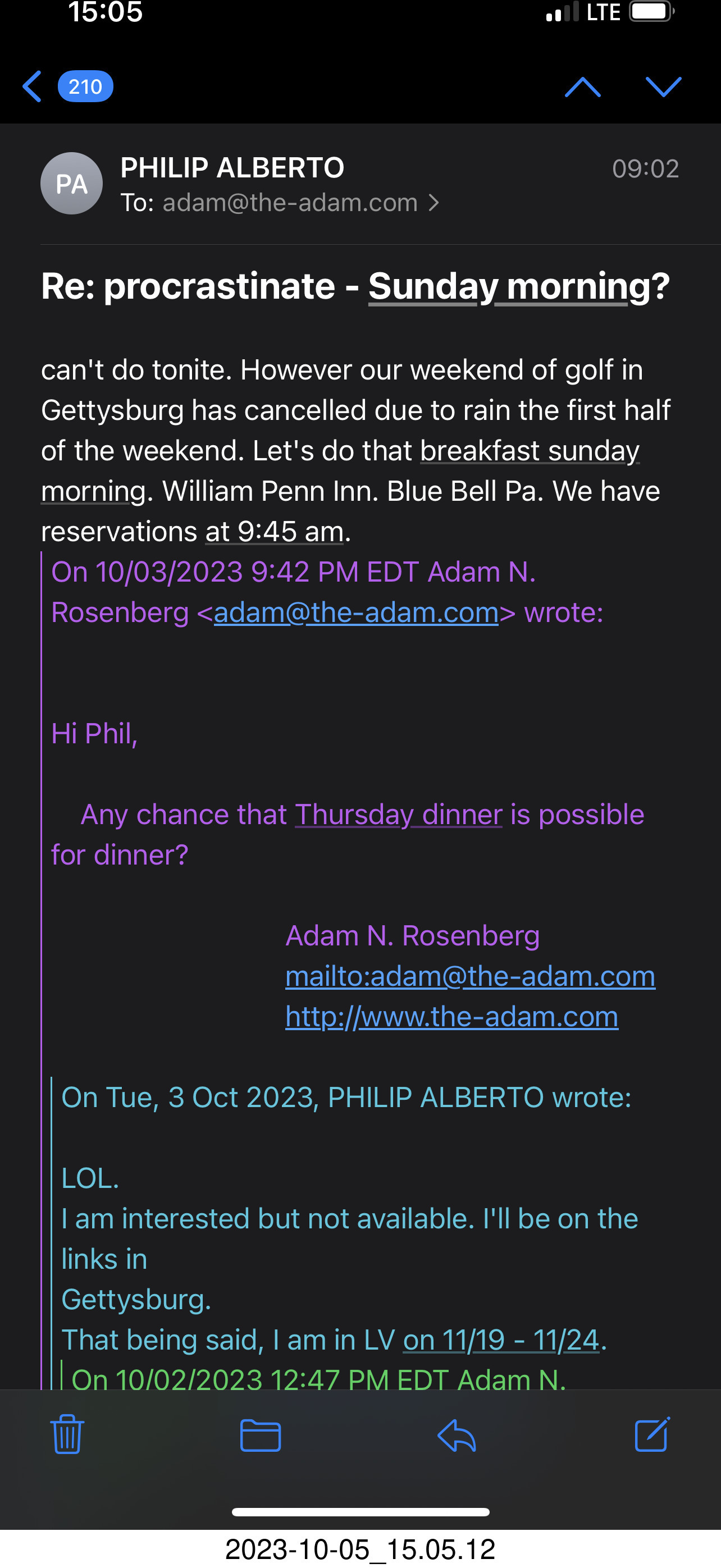
Task: Open the PA sender avatar
Action: (71, 183)
